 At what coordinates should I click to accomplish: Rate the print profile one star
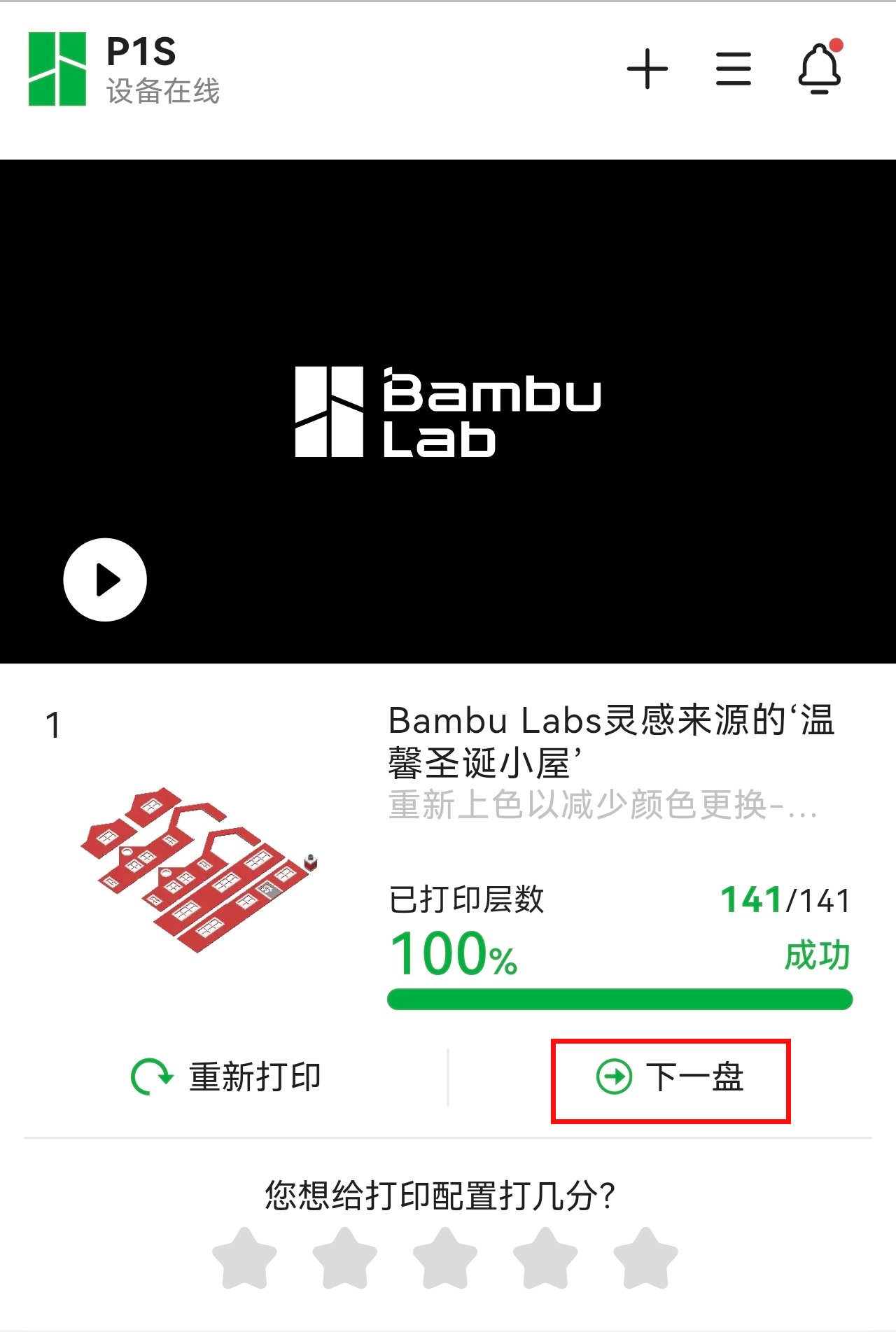point(244,1258)
